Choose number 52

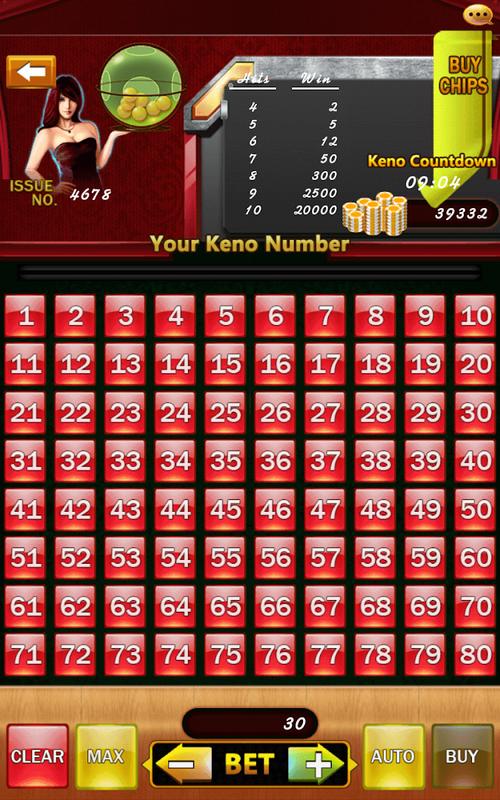click(x=76, y=558)
